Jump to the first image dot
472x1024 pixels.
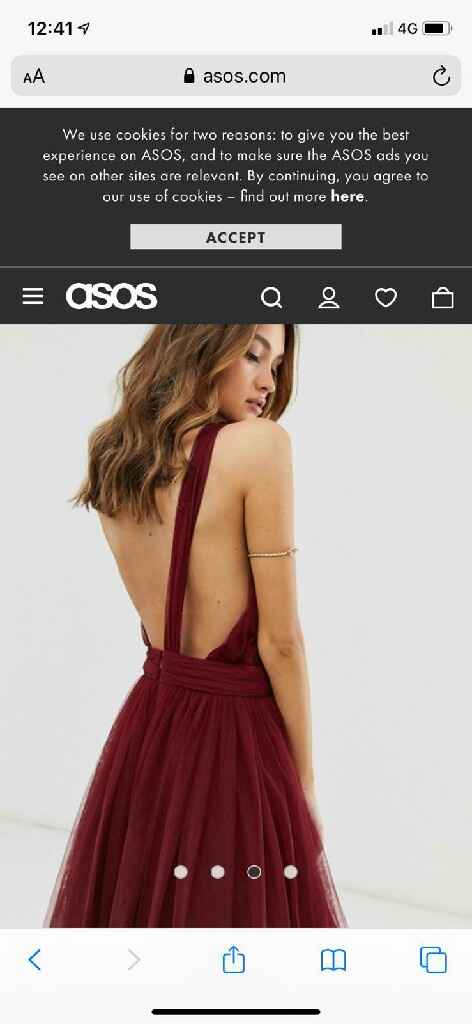pos(181,872)
